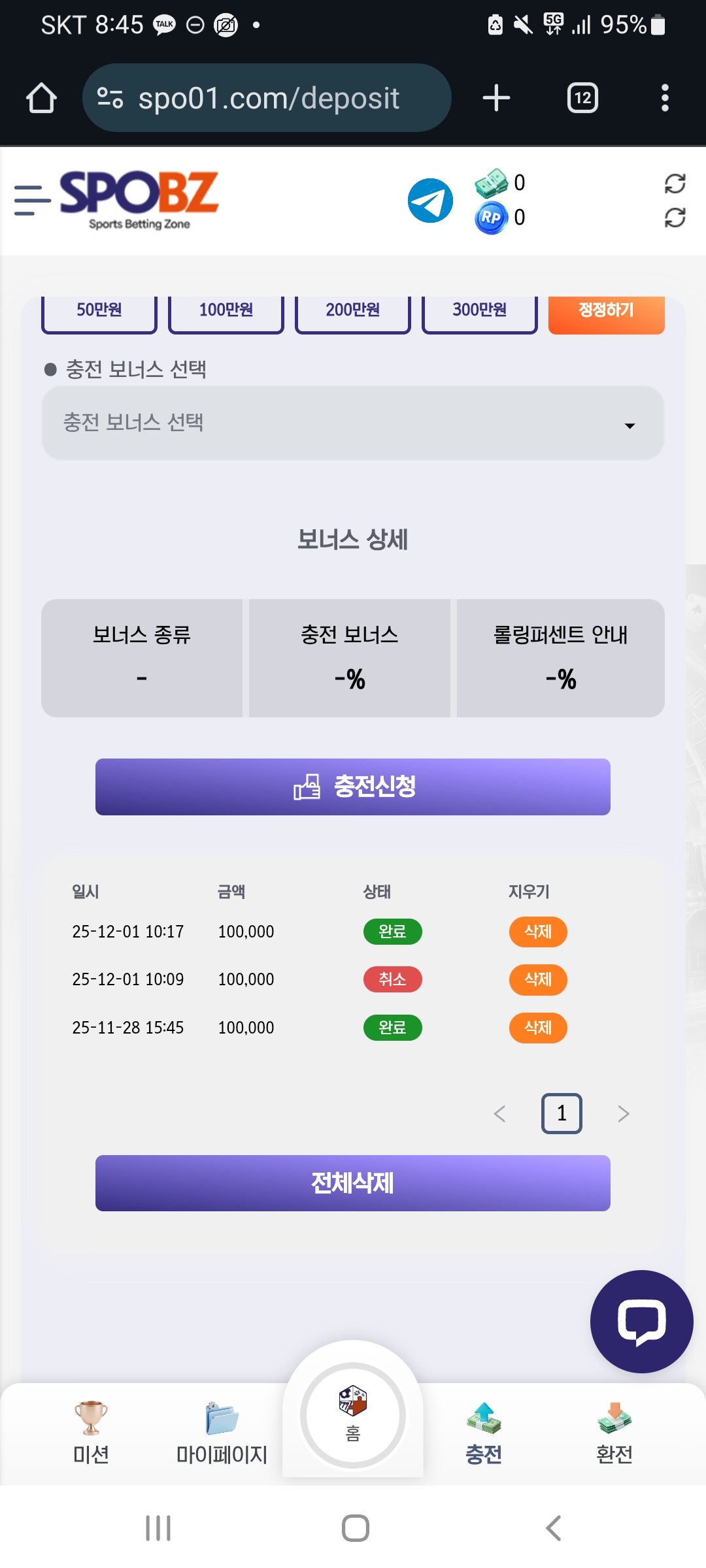
Task: Delete the 25-12-01 10:09 cancelled record
Action: (537, 979)
